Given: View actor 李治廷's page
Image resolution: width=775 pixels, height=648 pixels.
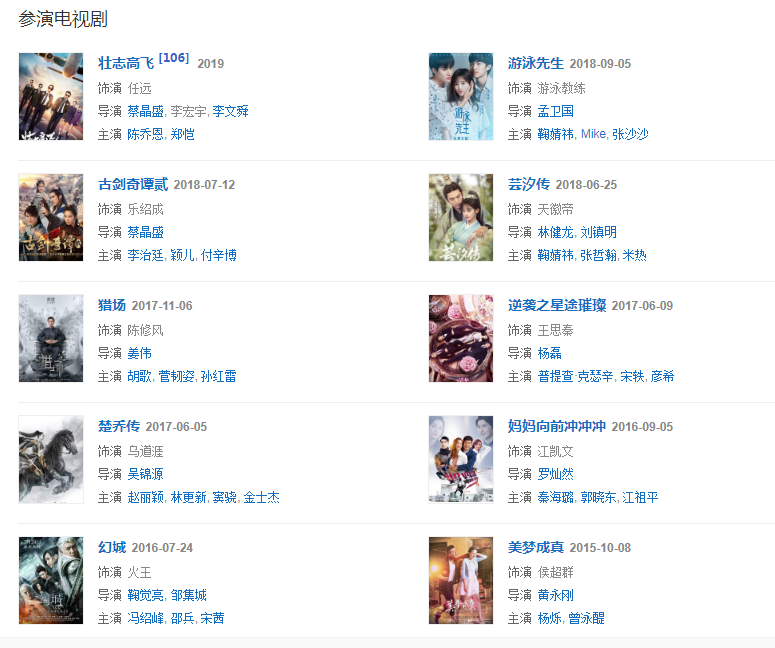Looking at the screenshot, I should 145,255.
